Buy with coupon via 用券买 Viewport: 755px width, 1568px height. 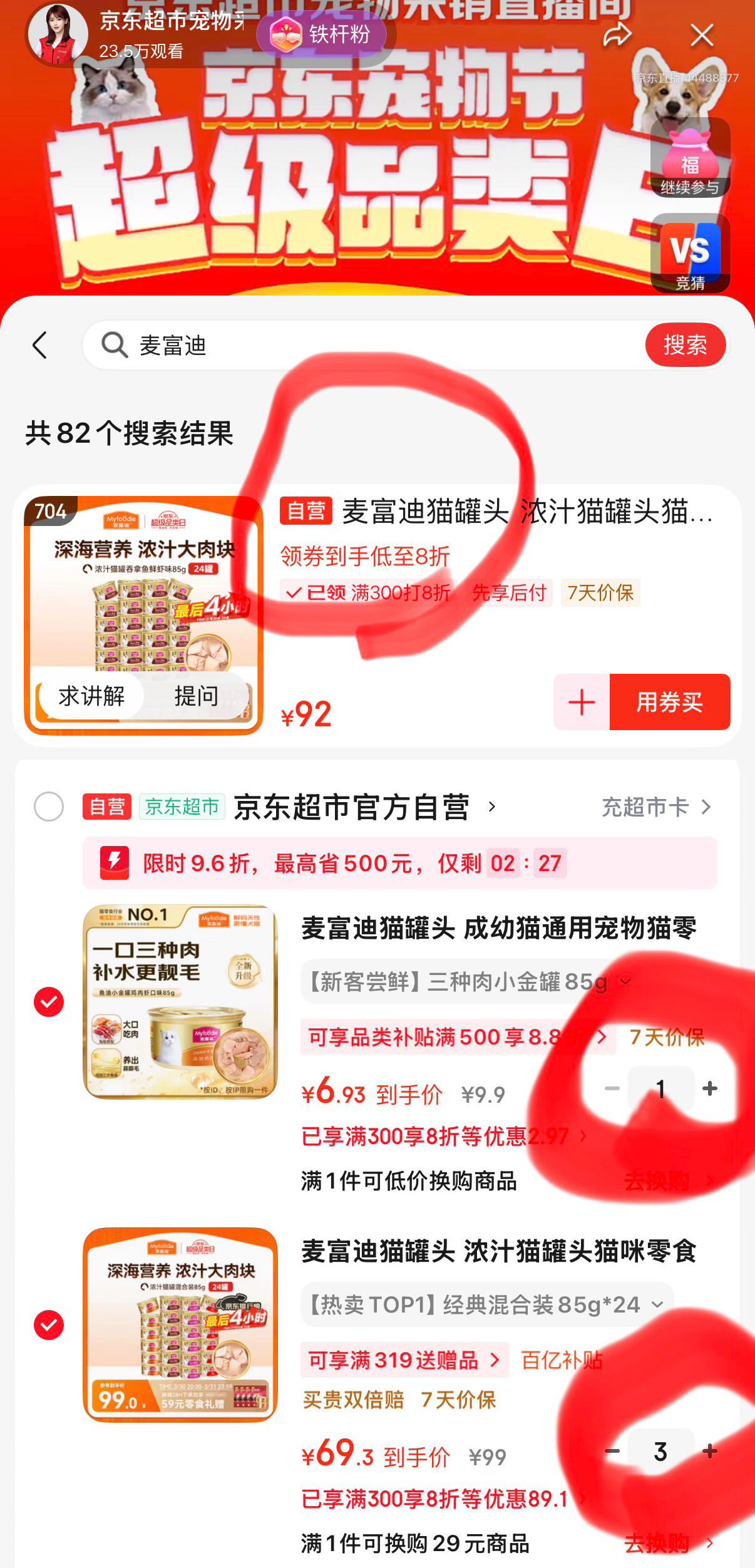pos(669,702)
